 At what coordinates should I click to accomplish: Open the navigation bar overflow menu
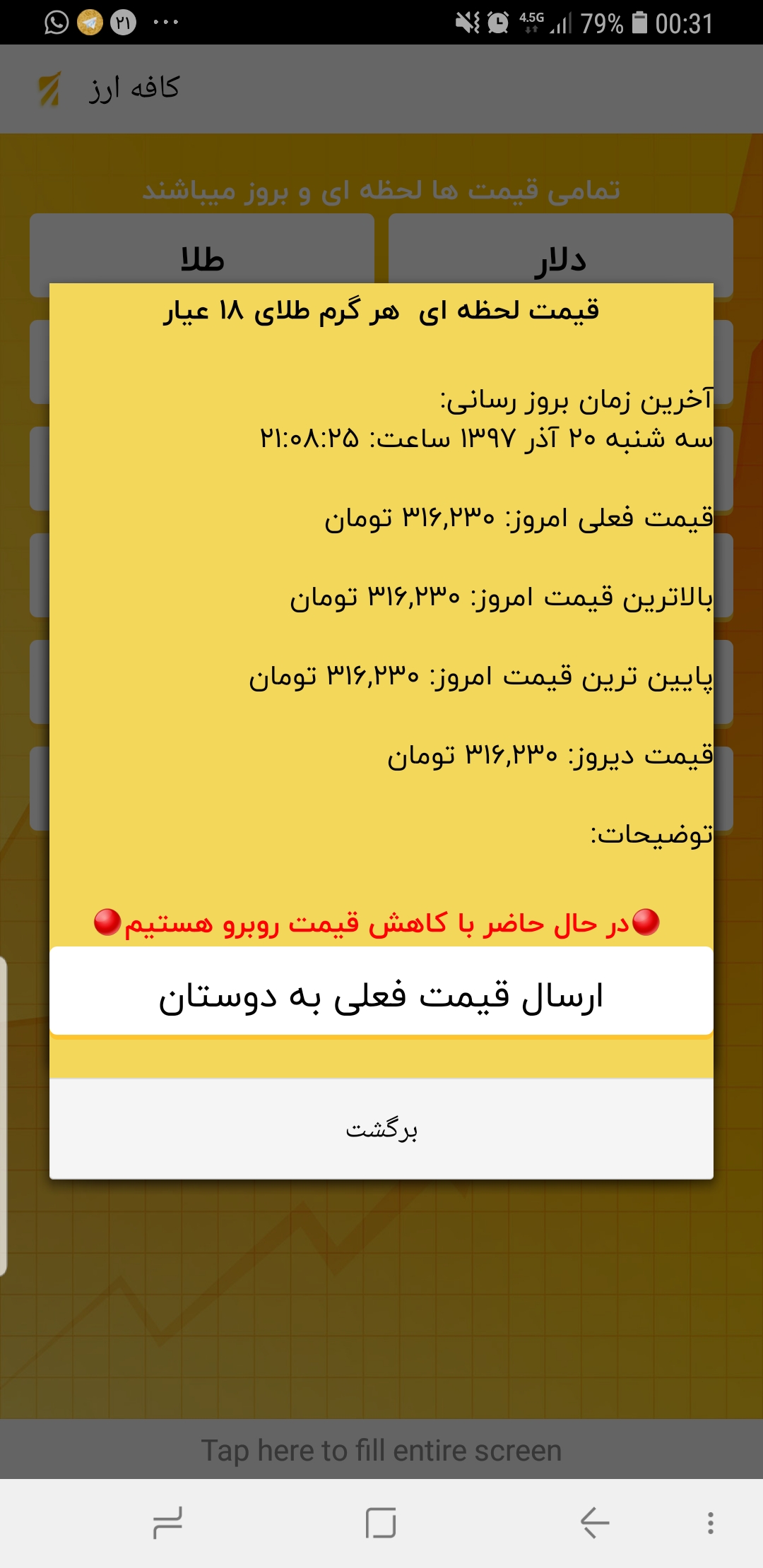(710, 1523)
